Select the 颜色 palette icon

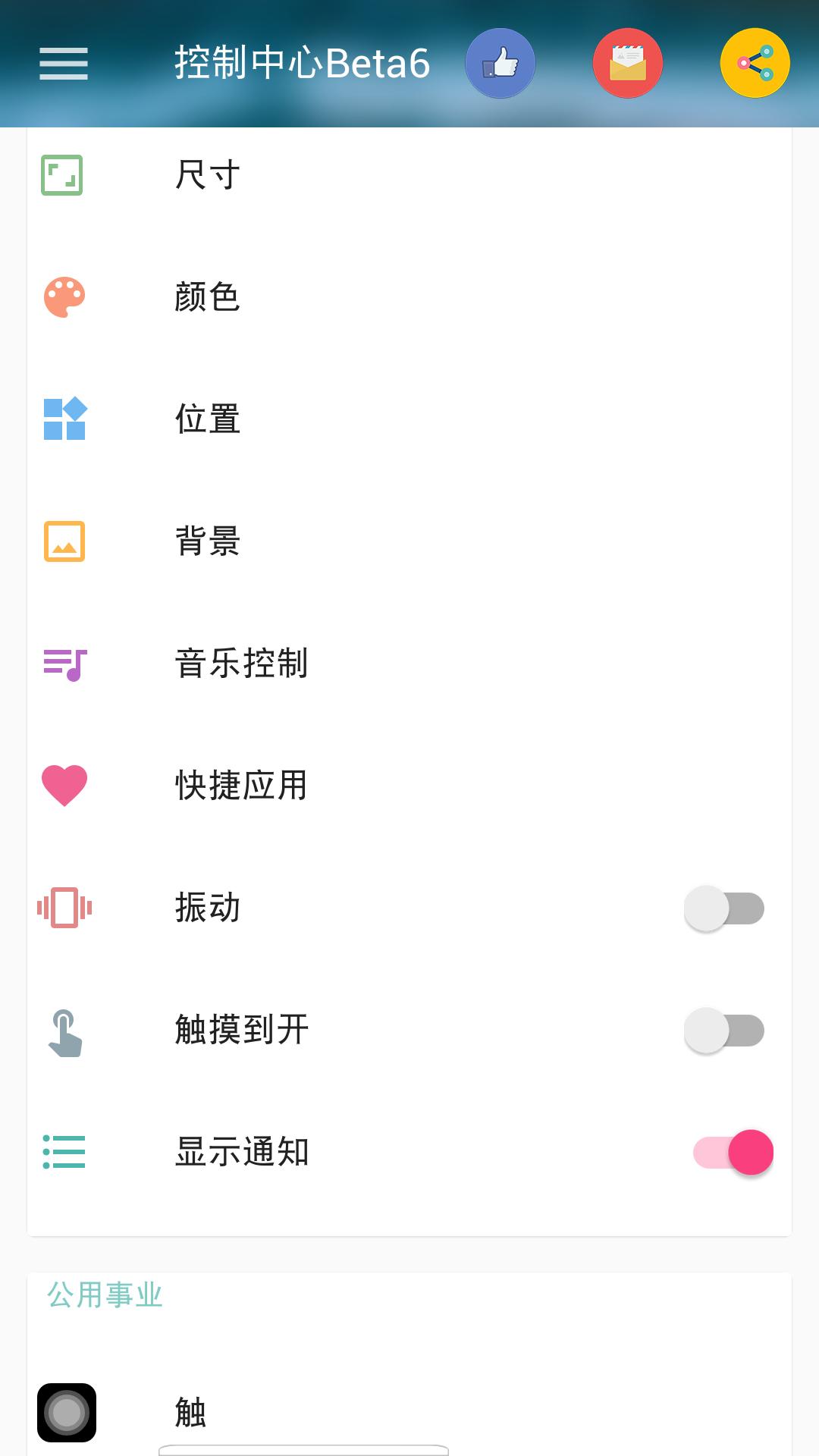[64, 298]
